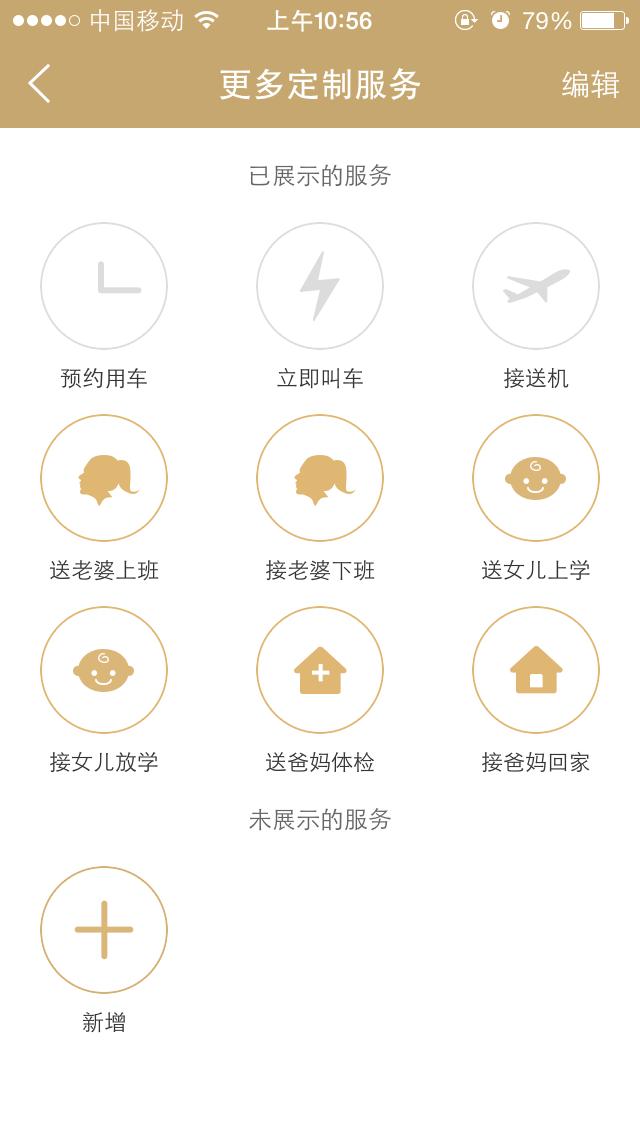Open the 接老婆下班 service
The height and width of the screenshot is (1136, 640).
click(x=320, y=478)
